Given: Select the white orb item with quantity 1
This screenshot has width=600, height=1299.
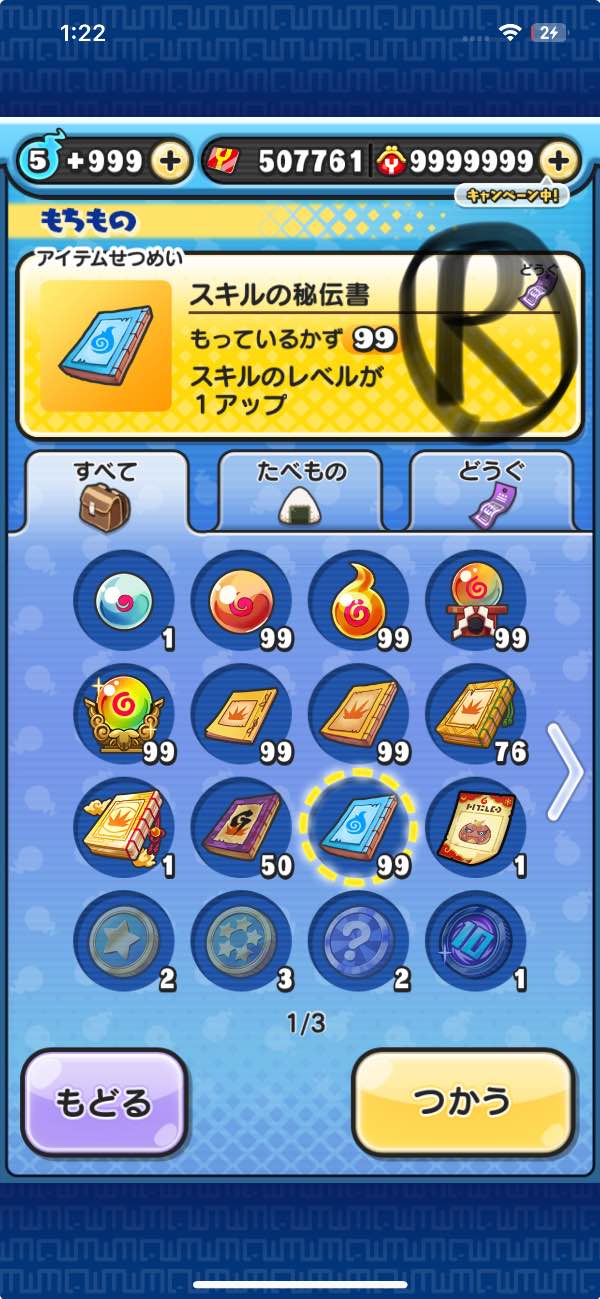Looking at the screenshot, I should click(124, 601).
